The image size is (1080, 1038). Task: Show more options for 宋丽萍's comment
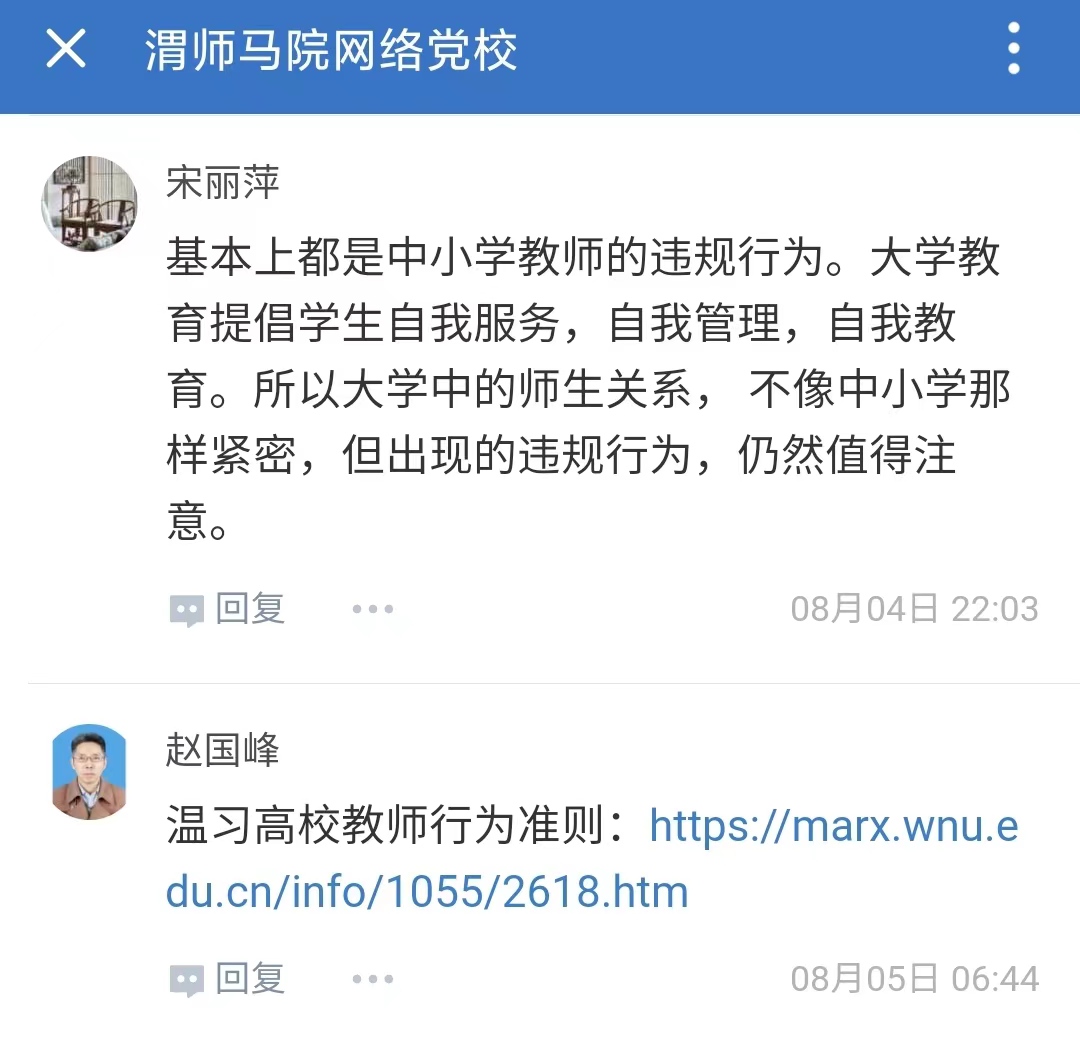pyautogui.click(x=373, y=609)
